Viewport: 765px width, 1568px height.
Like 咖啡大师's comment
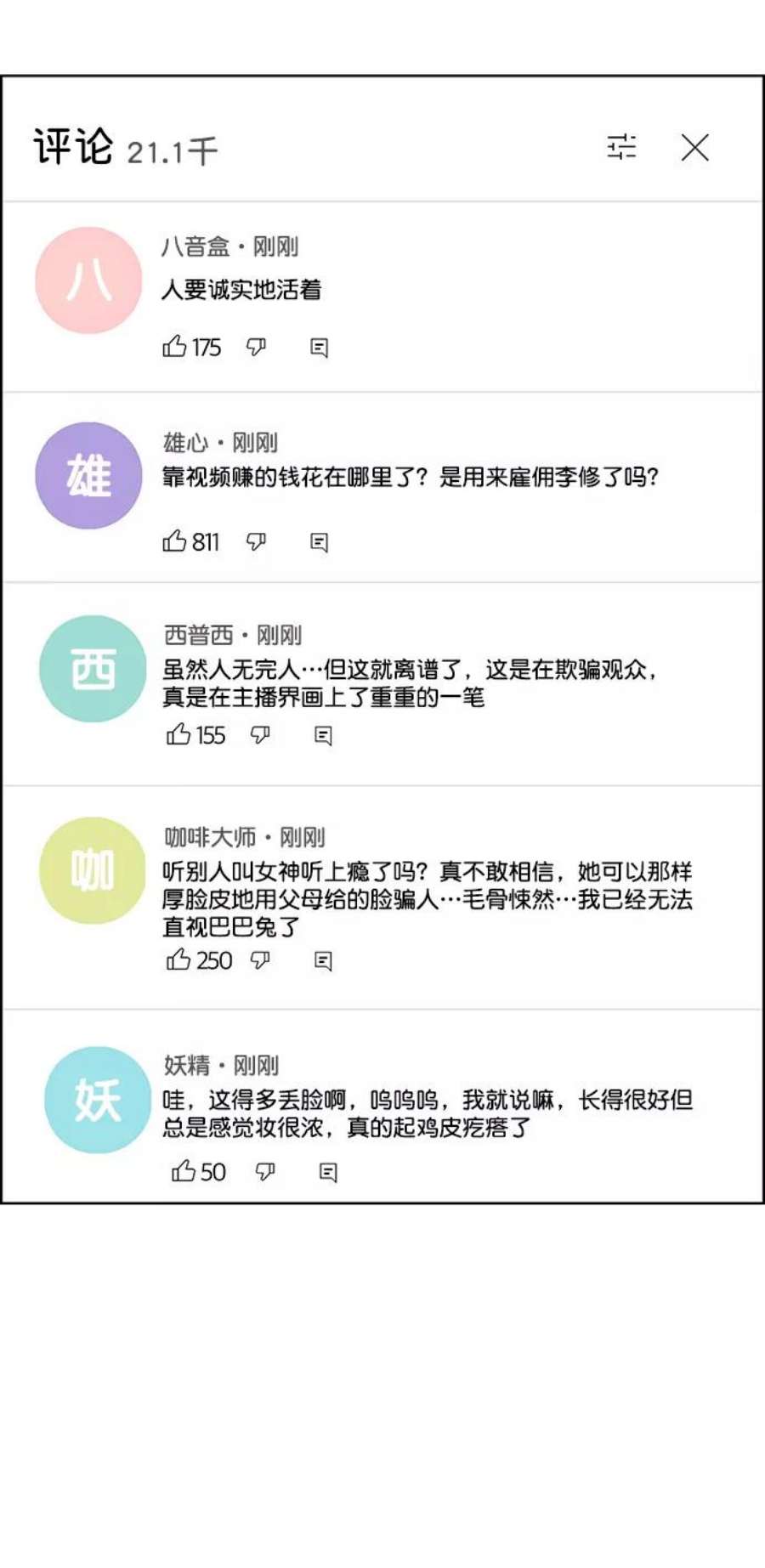tap(179, 961)
